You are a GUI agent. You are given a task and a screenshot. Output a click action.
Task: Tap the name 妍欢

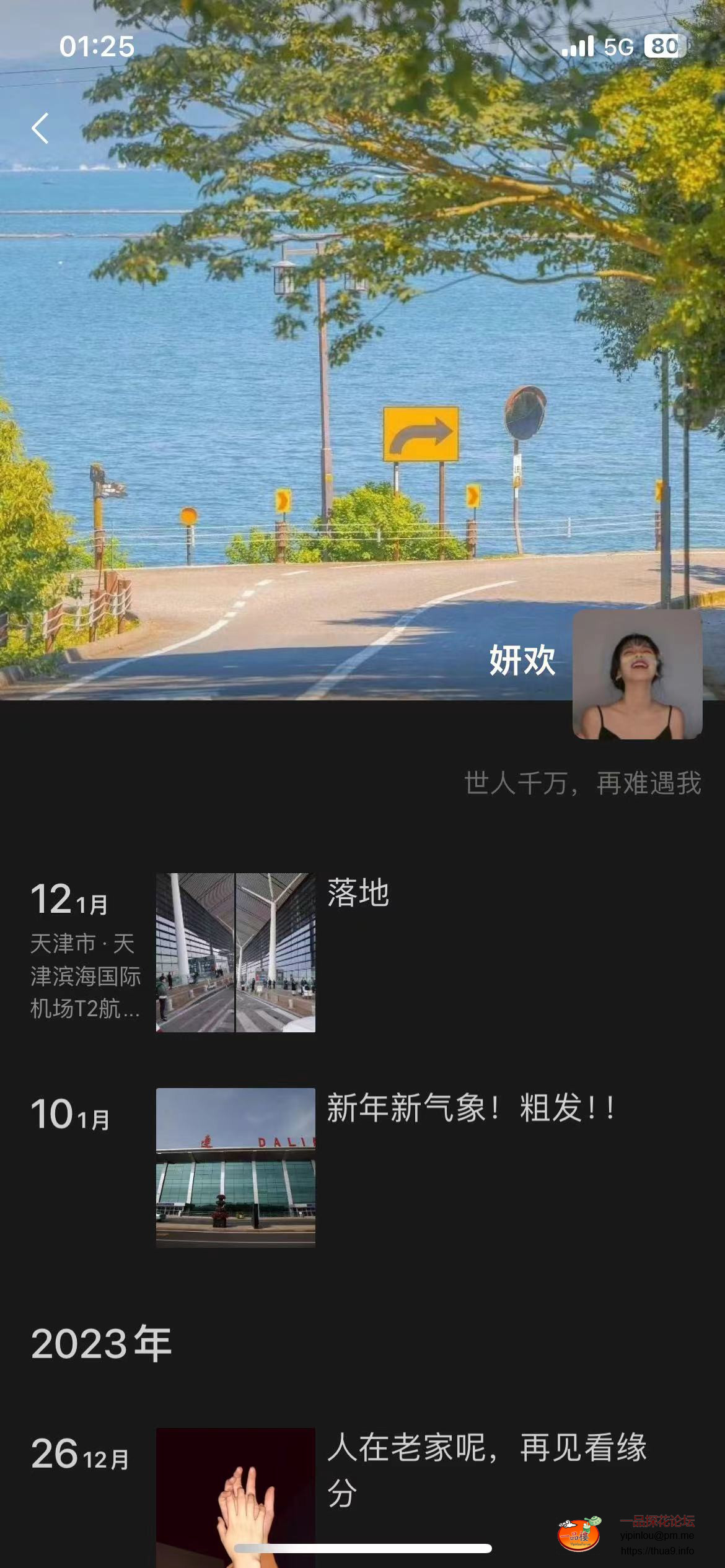[x=524, y=660]
